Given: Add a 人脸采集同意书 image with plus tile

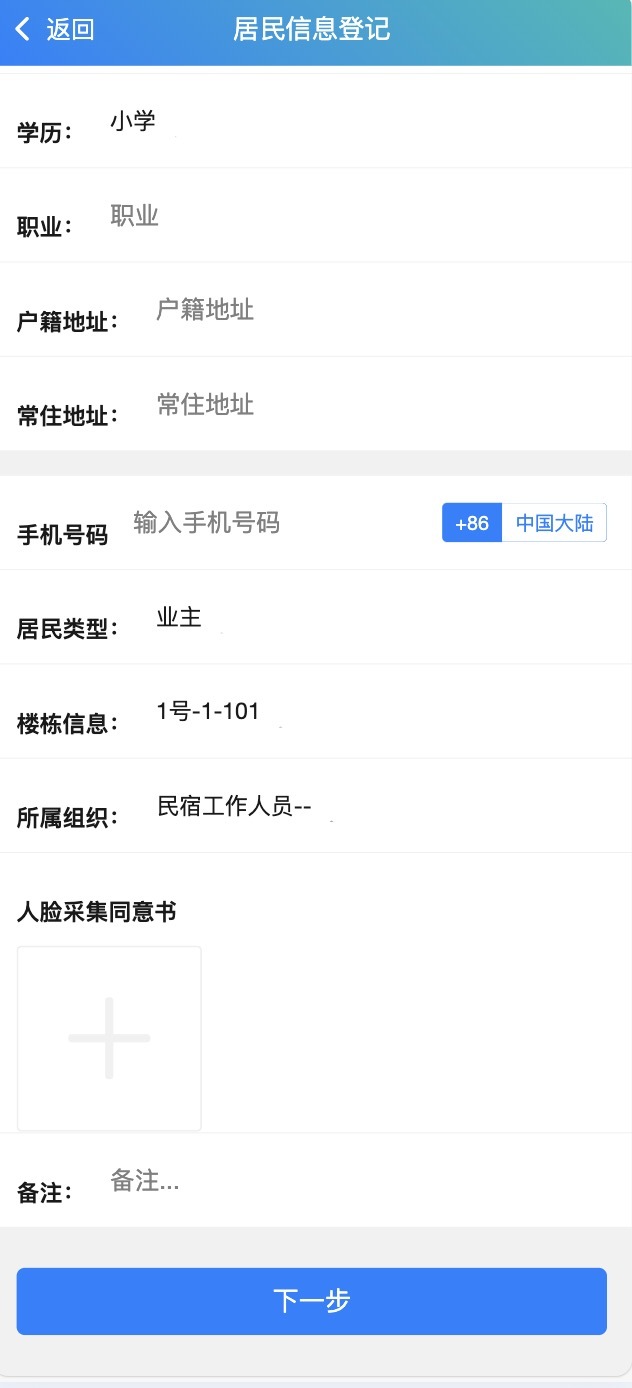Looking at the screenshot, I should pyautogui.click(x=109, y=1038).
